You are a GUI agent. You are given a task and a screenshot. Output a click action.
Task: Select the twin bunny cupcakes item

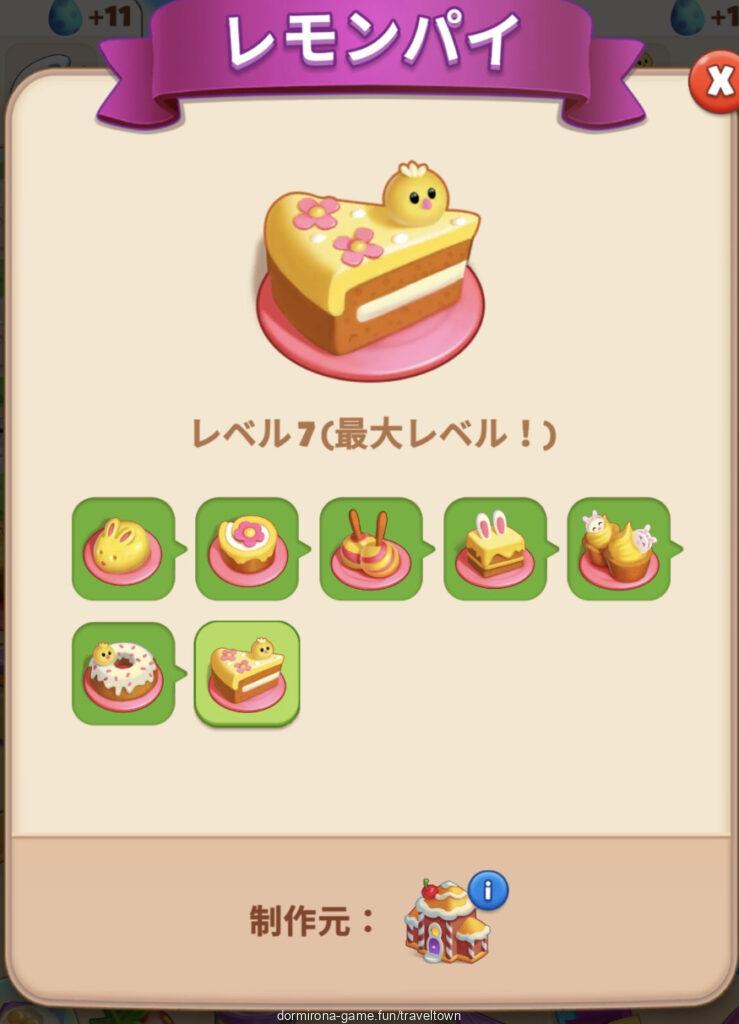pos(619,549)
